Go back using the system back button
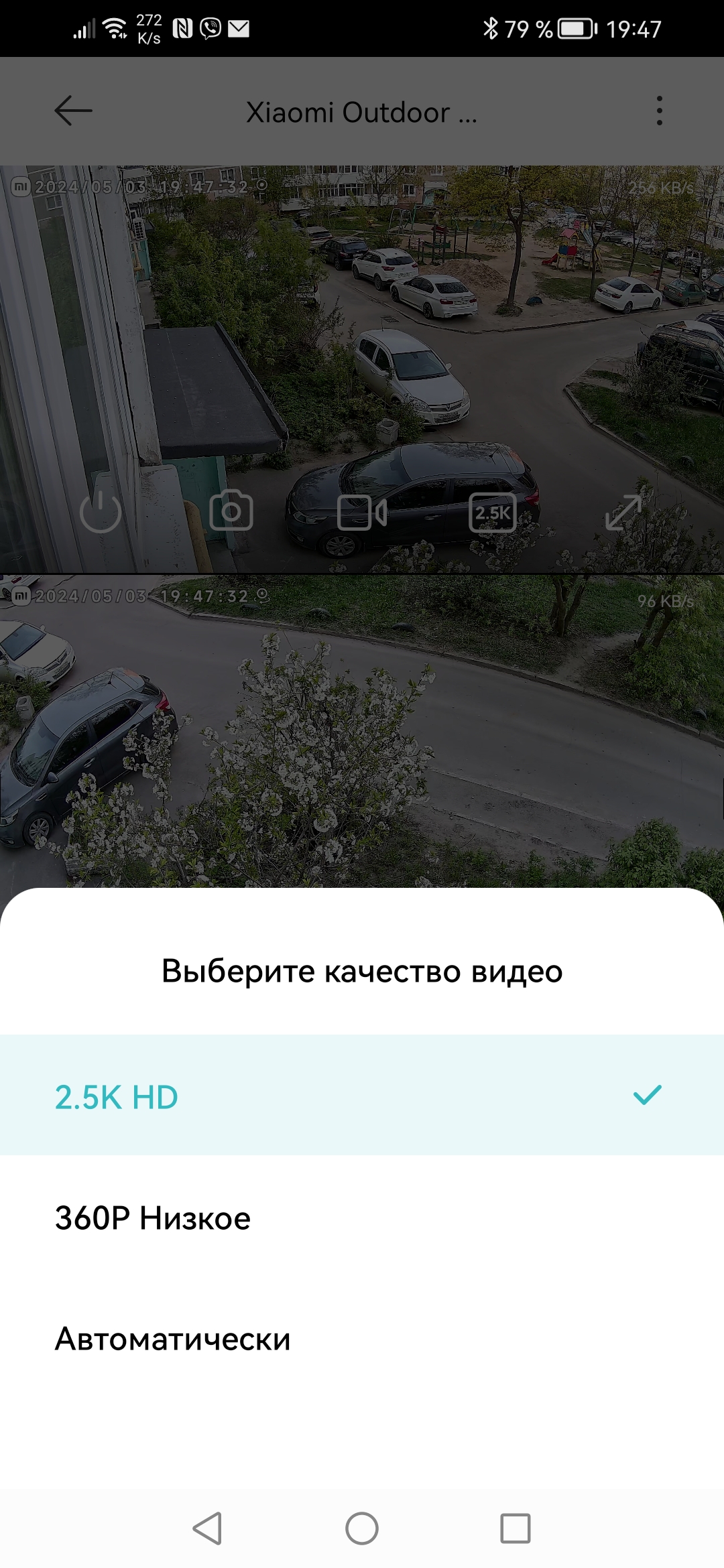This screenshot has height=1568, width=724. coord(207,1528)
